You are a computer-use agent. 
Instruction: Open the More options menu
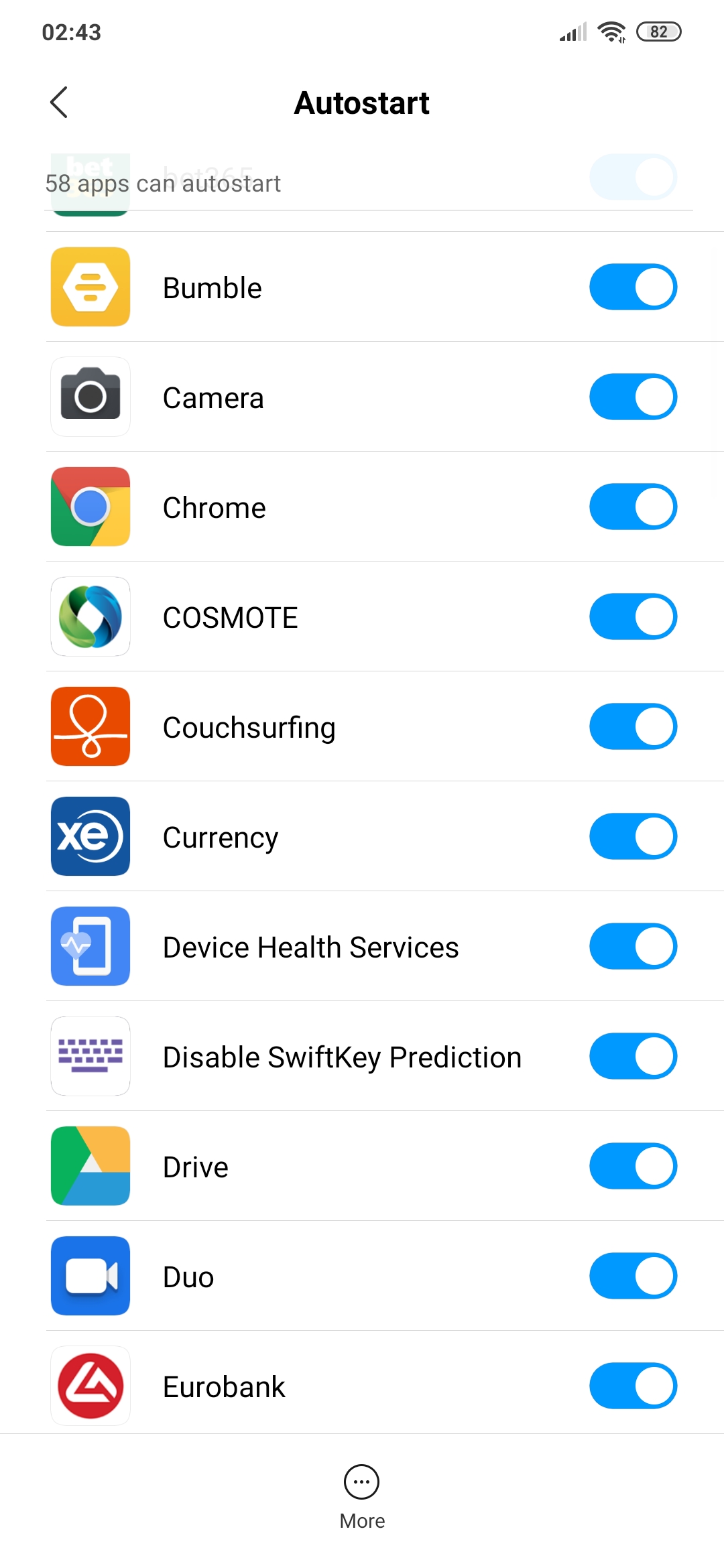[362, 1496]
